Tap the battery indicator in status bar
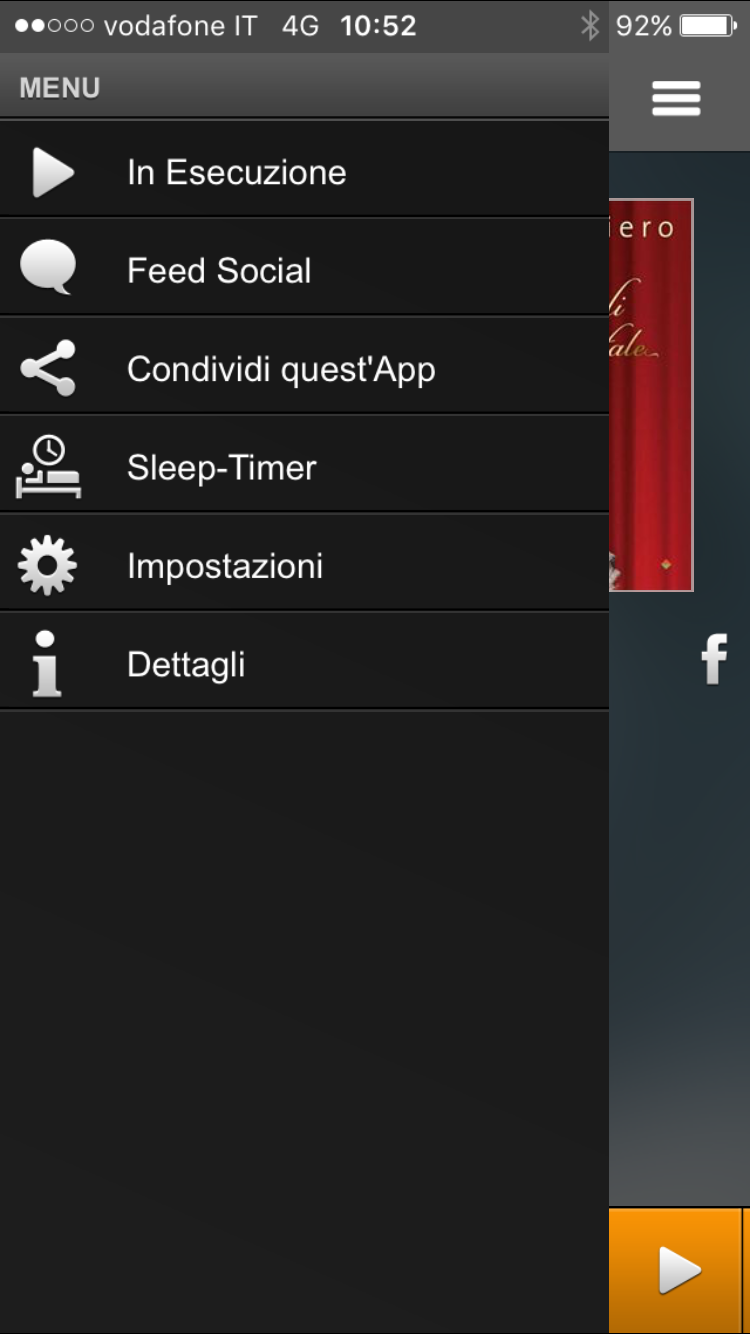The width and height of the screenshot is (750, 1334). pyautogui.click(x=699, y=27)
